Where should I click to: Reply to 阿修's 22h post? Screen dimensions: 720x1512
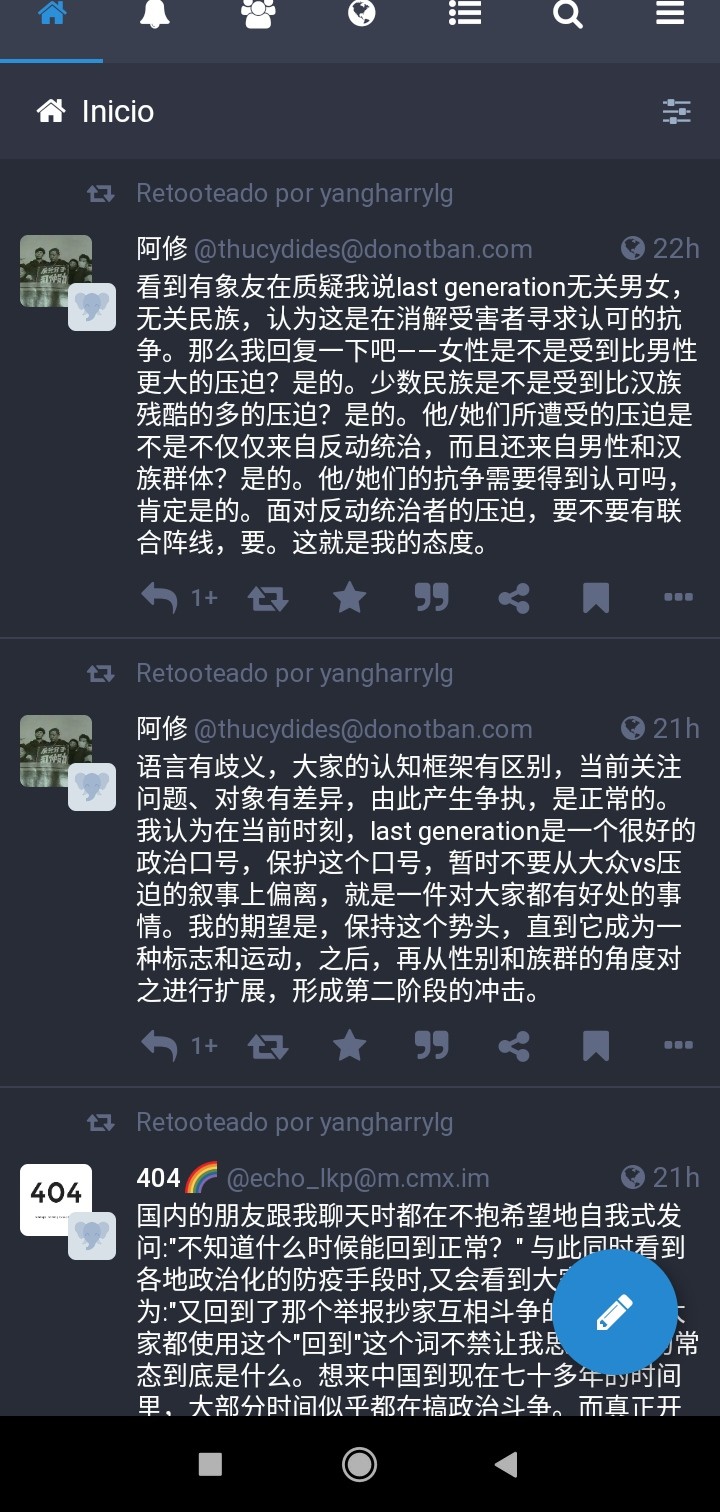coord(160,598)
